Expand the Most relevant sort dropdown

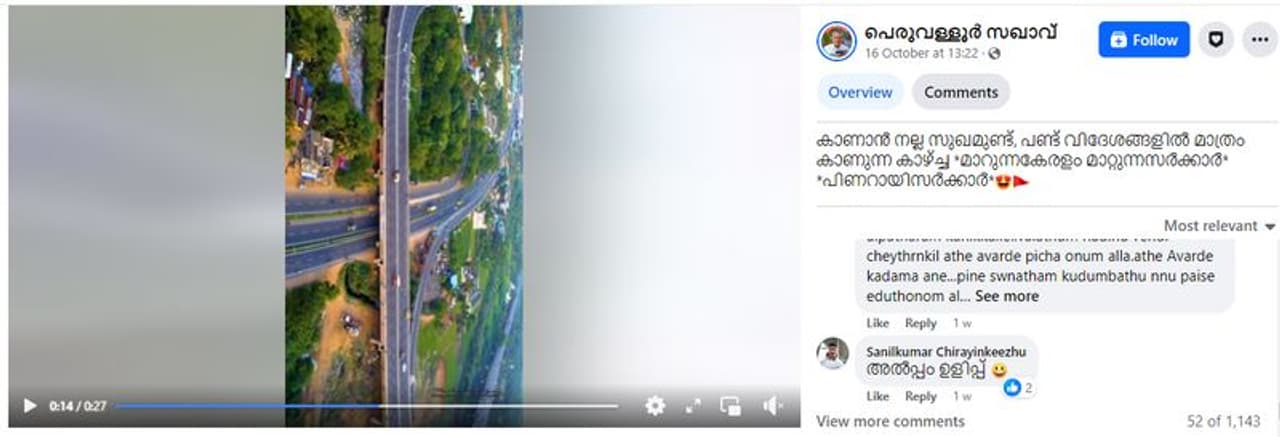pyautogui.click(x=1220, y=226)
